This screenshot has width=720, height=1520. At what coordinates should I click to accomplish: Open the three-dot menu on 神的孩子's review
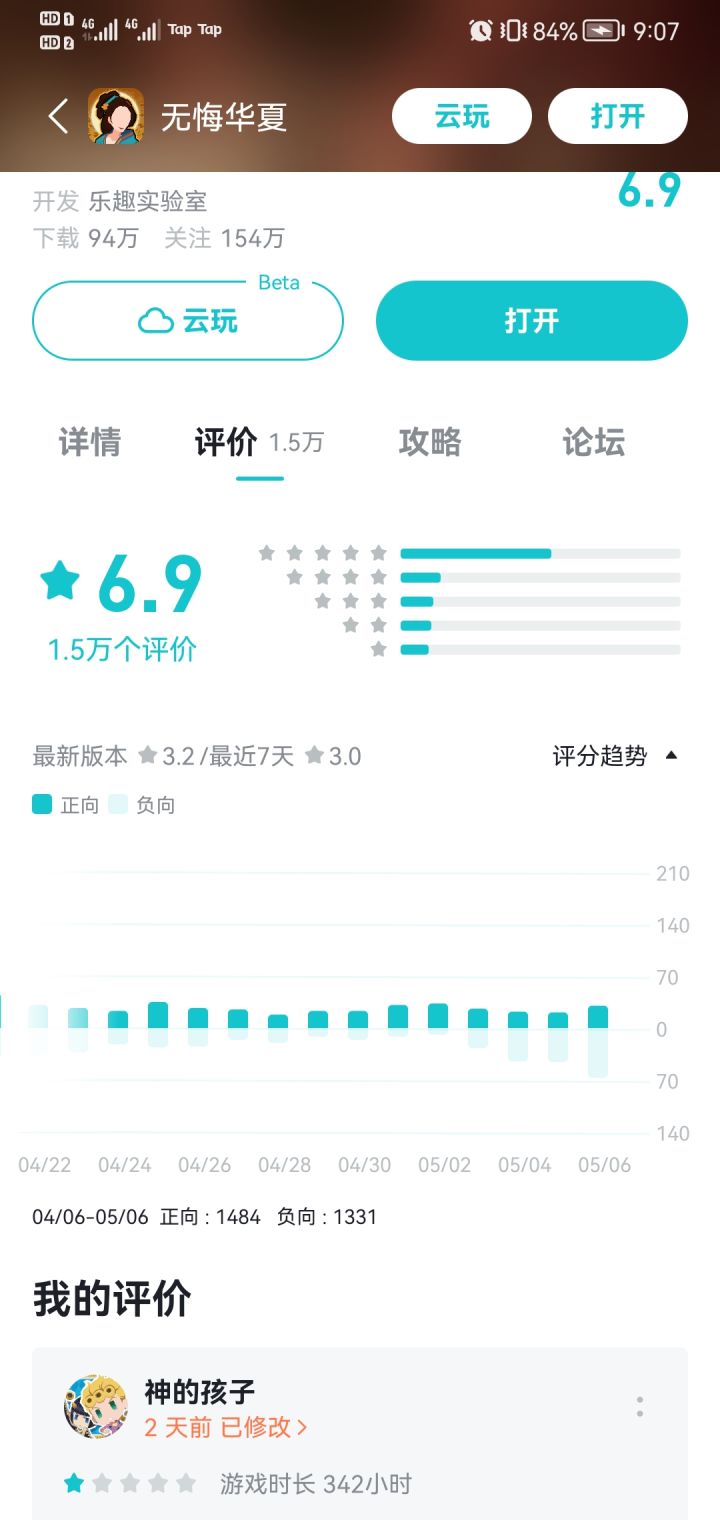[x=638, y=1407]
